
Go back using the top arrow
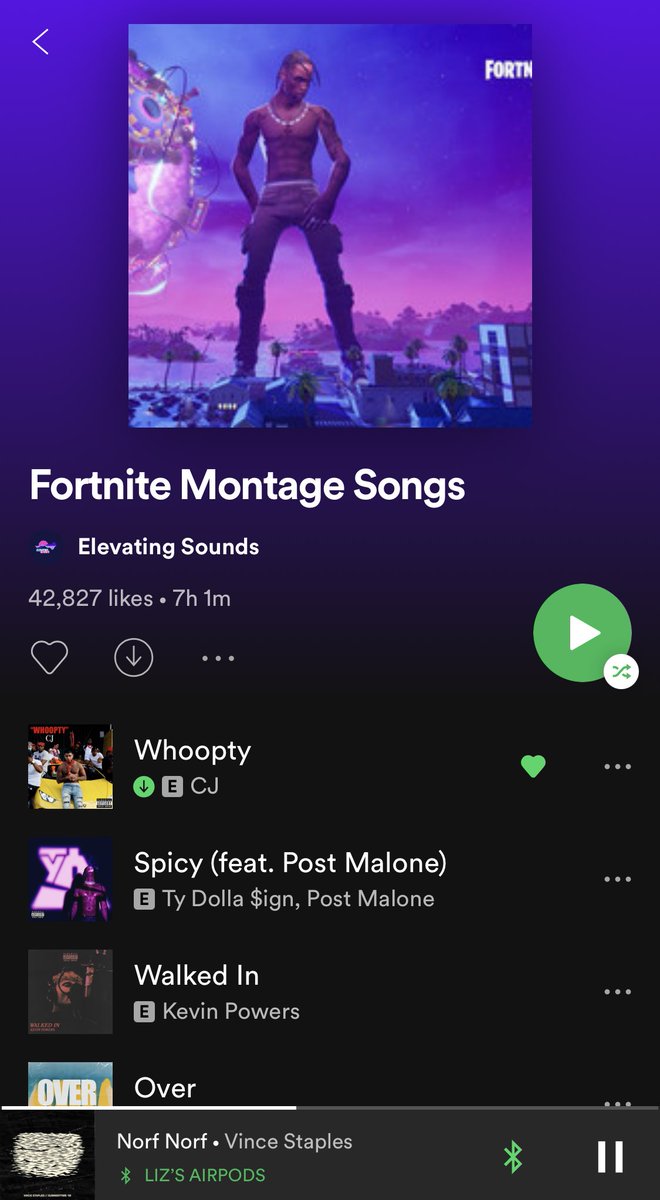click(x=40, y=42)
